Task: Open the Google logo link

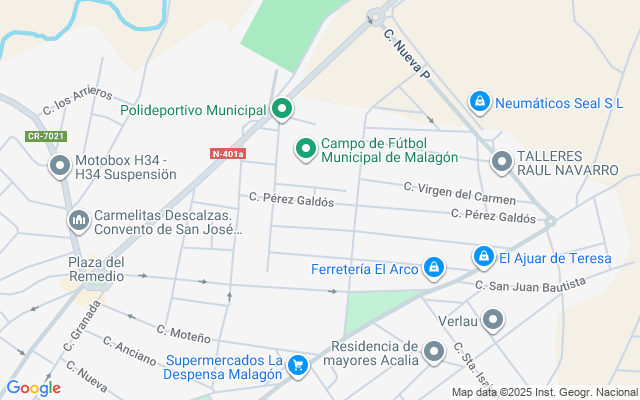Action: click(33, 388)
